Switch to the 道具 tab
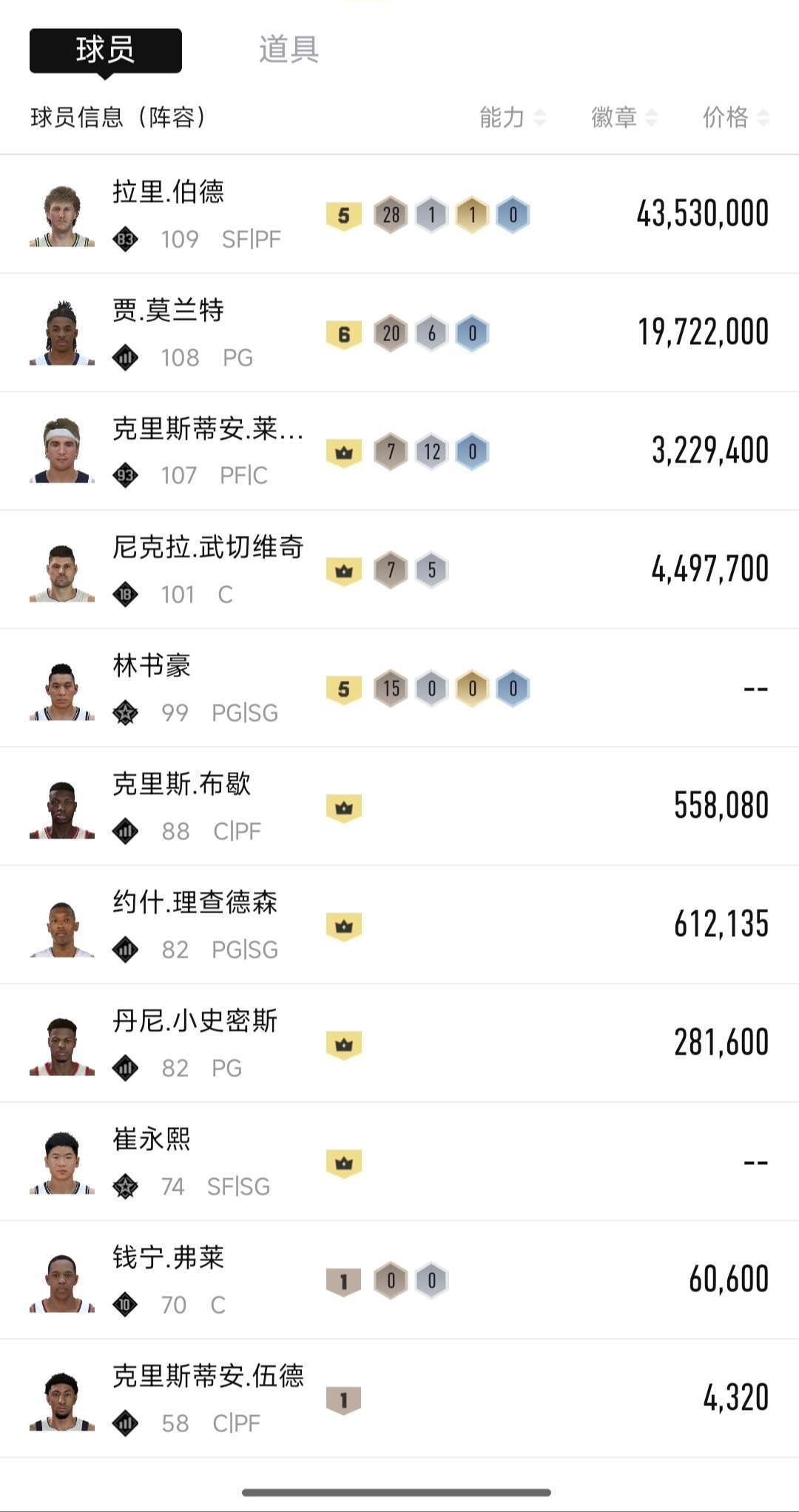The height and width of the screenshot is (1512, 799). tap(289, 50)
